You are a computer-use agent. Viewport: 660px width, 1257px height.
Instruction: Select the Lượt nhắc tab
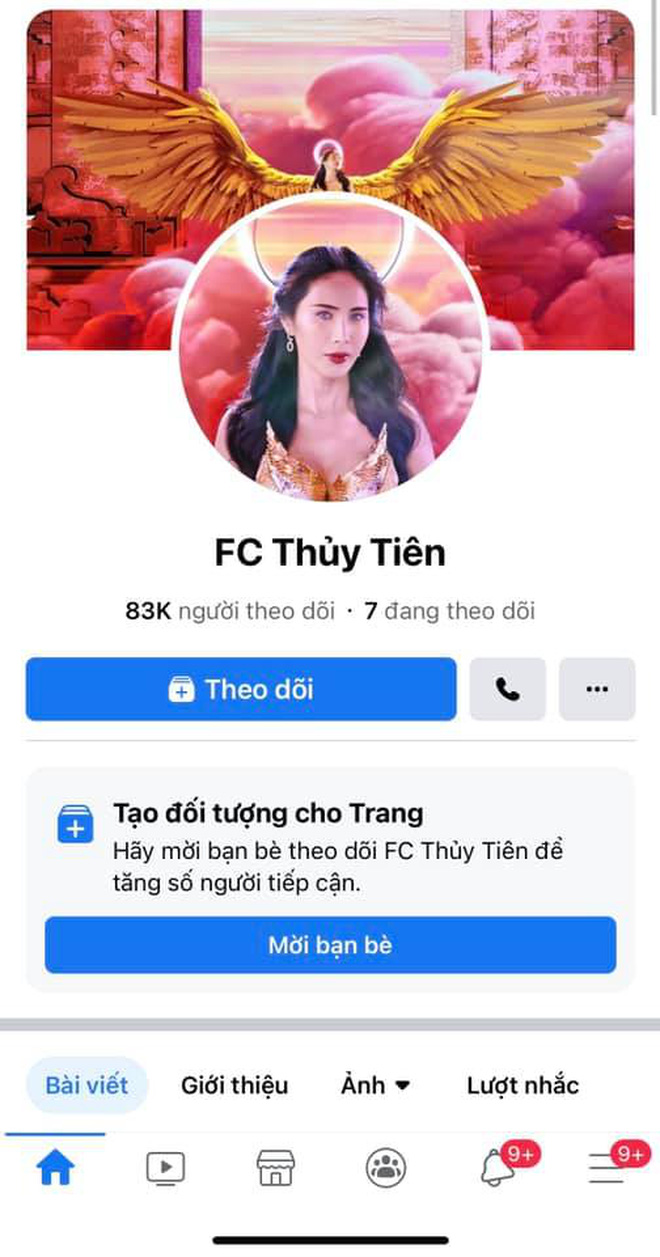(522, 1084)
